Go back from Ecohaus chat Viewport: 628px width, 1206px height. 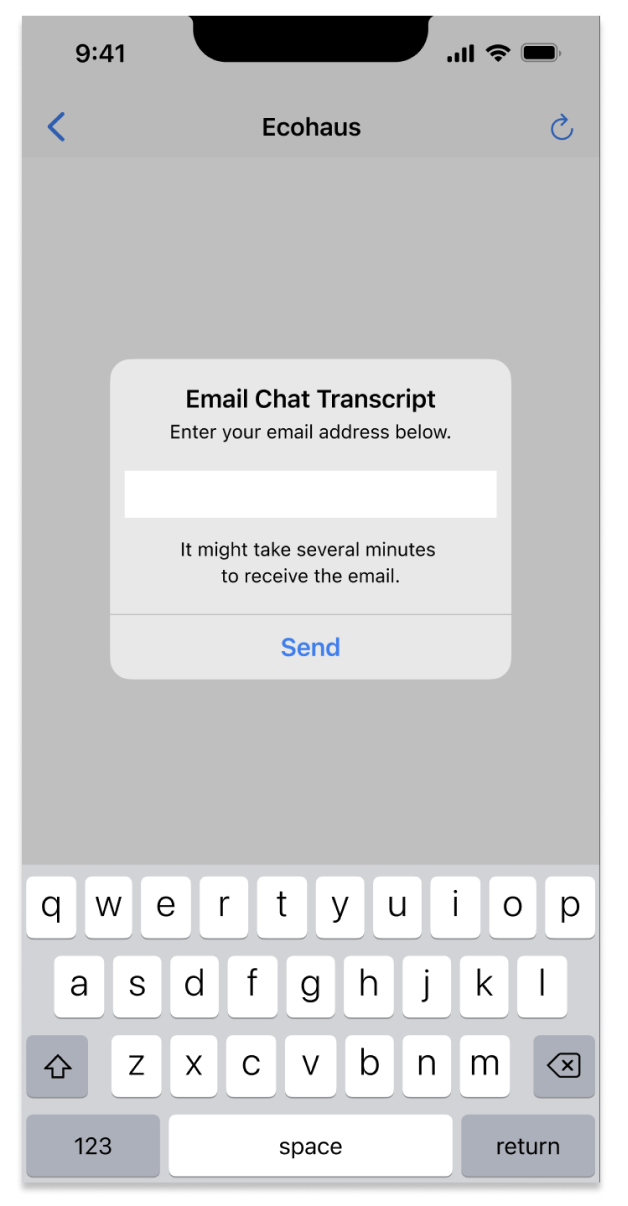click(x=57, y=127)
